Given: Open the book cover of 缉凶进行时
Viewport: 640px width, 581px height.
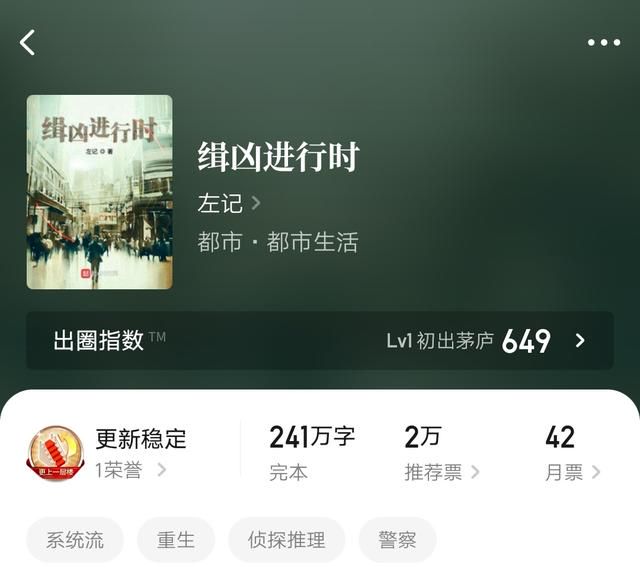Looking at the screenshot, I should coord(99,192).
